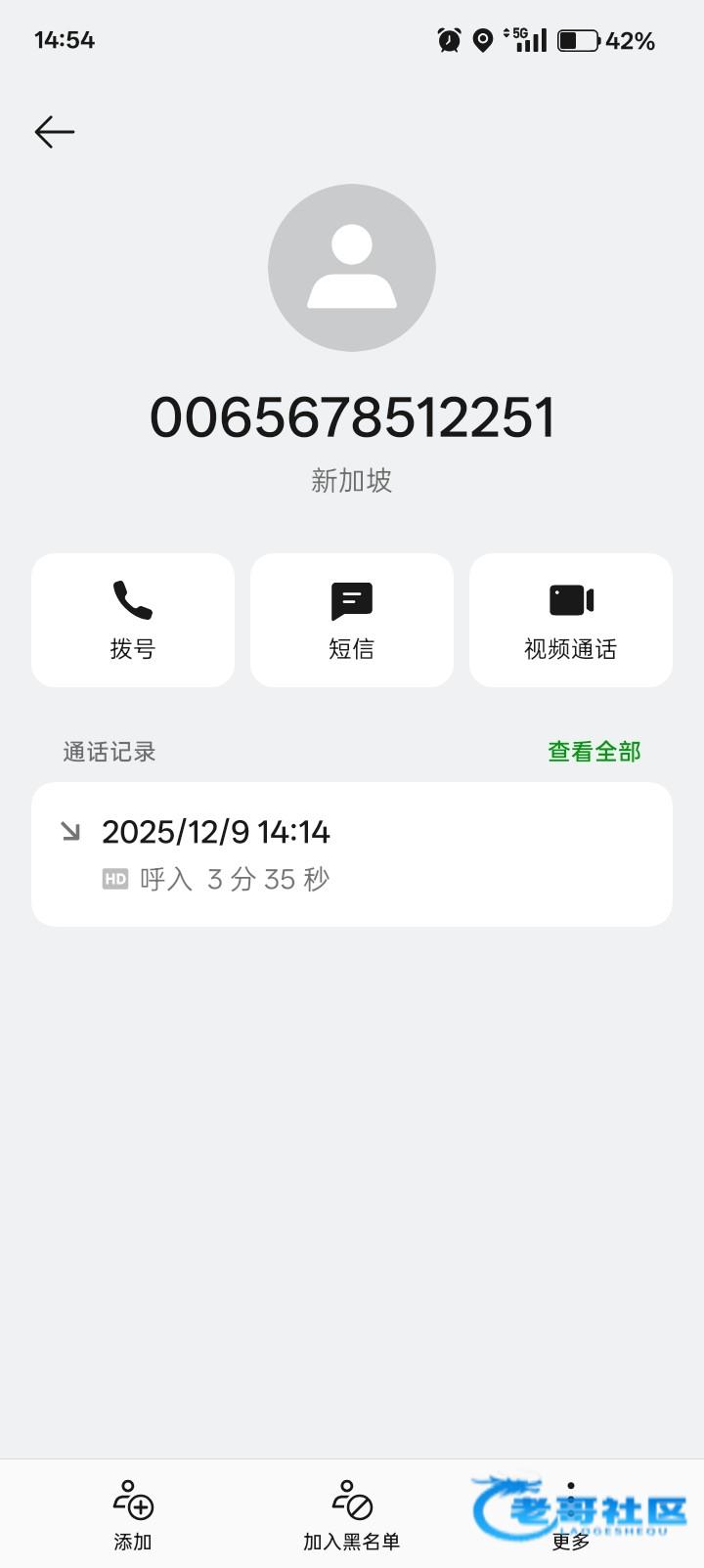Add number to contacts with 添加
The height and width of the screenshot is (1568, 704).
[133, 1513]
